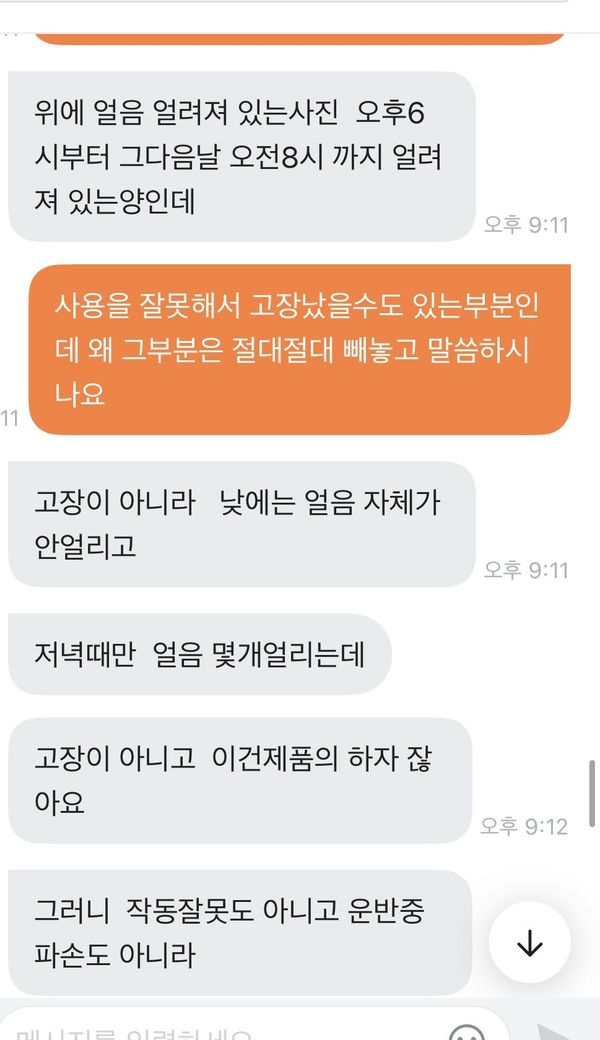Viewport: 600px width, 1040px height.
Task: Focus the message input field
Action: click(200, 1030)
